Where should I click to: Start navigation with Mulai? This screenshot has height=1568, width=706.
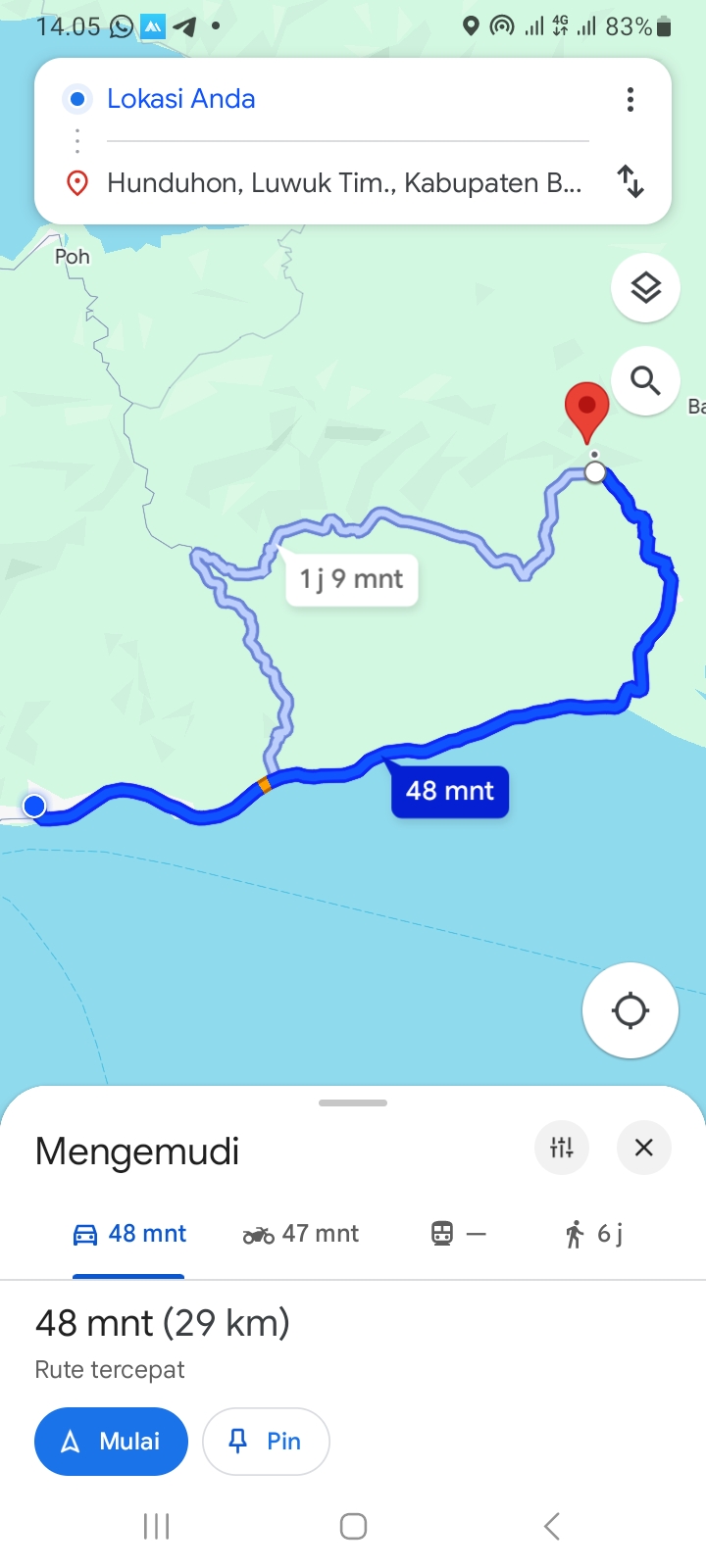click(x=111, y=1442)
